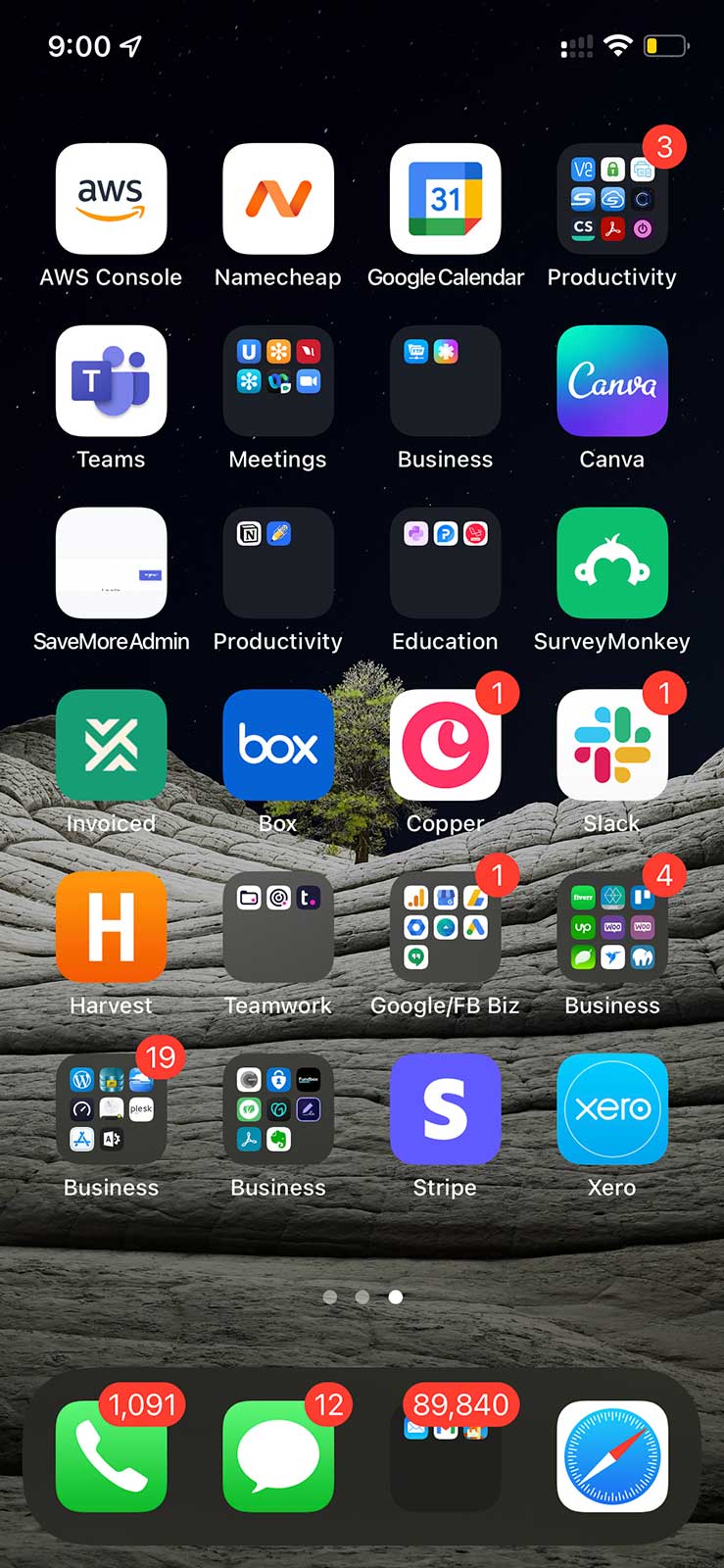Image resolution: width=724 pixels, height=1568 pixels.
Task: Open Copper app with one notification
Action: (x=445, y=745)
